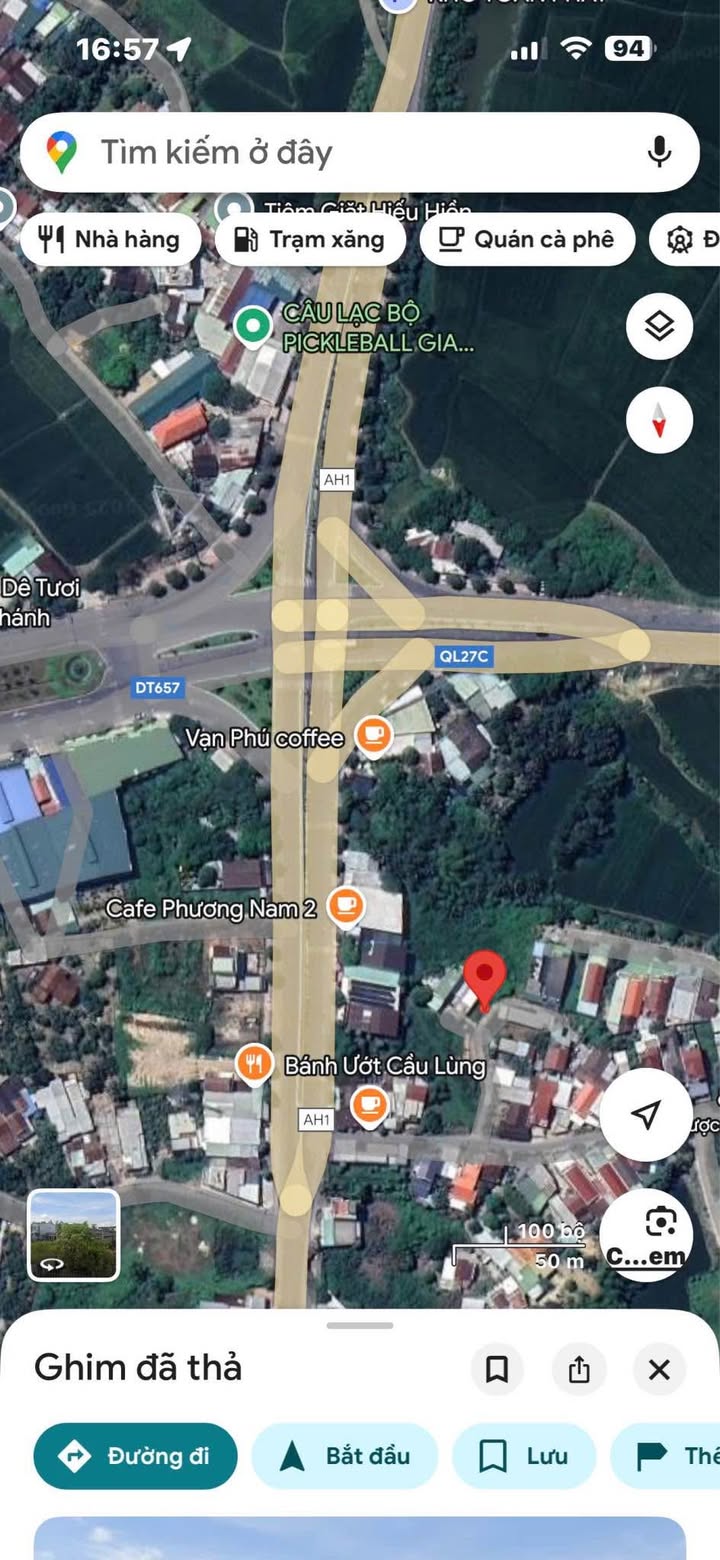Show 'Quán cà phê' nearby
Image resolution: width=720 pixels, height=1560 pixels.
pos(528,239)
